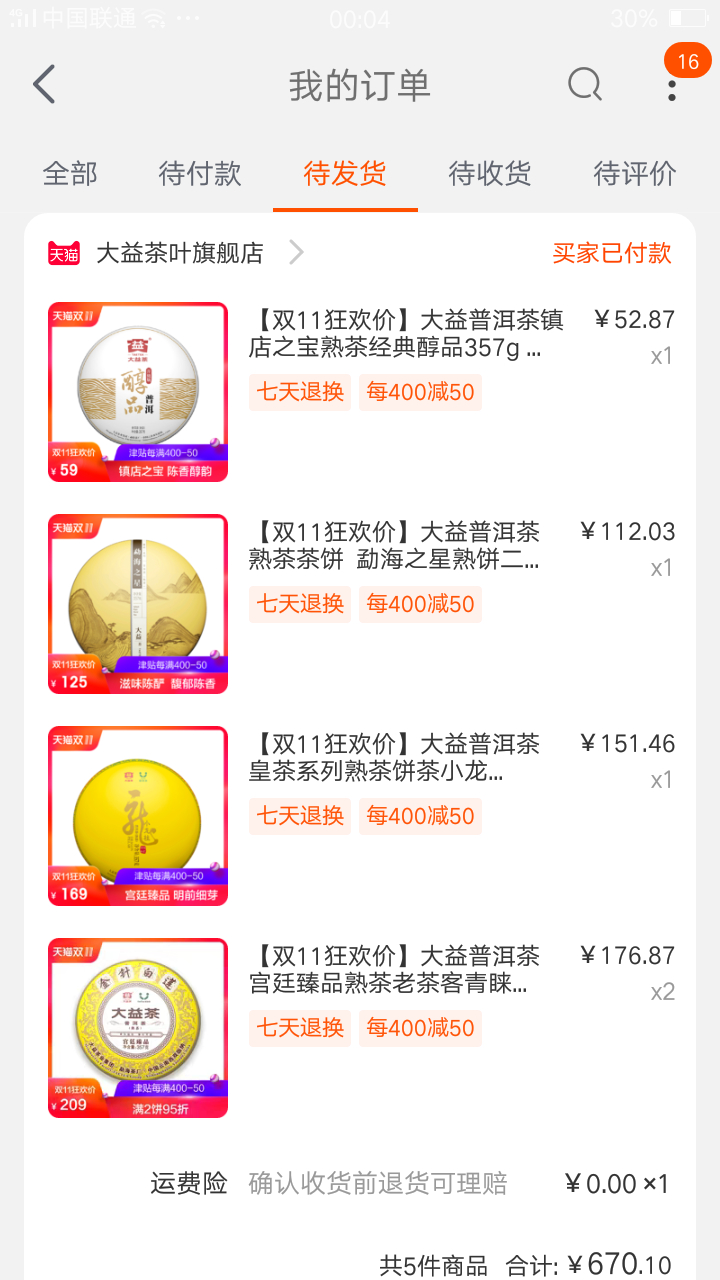Switch to the 全部 tab
Screen dimensions: 720x1280
click(70, 174)
